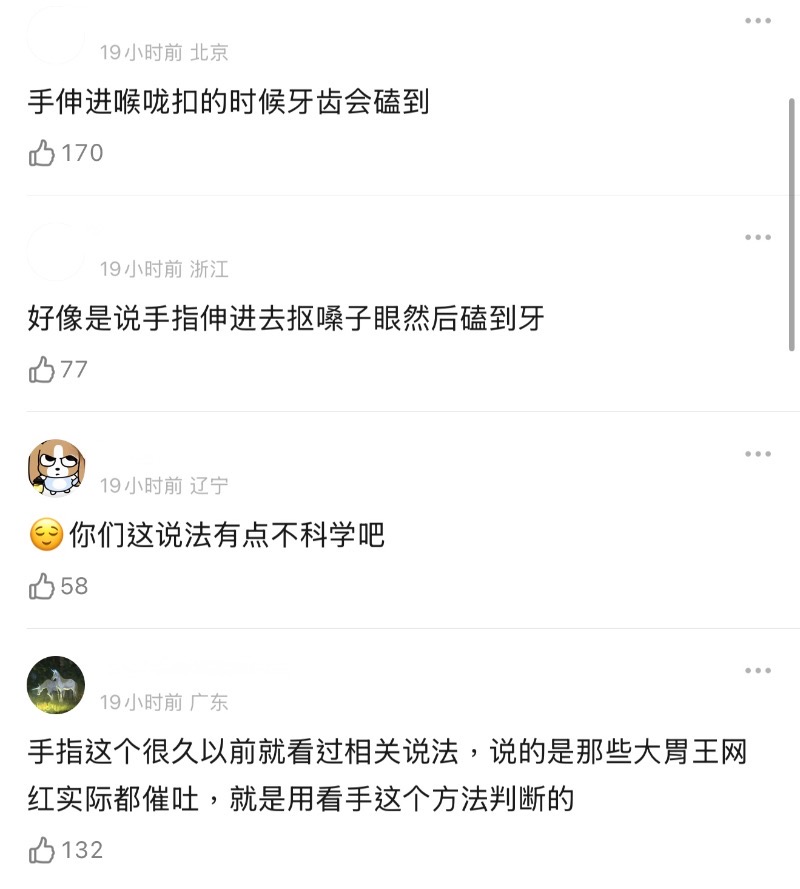
Task: Like the comment "手伸进喉咙扣的时候牙齿会磕到"
Action: (42, 153)
